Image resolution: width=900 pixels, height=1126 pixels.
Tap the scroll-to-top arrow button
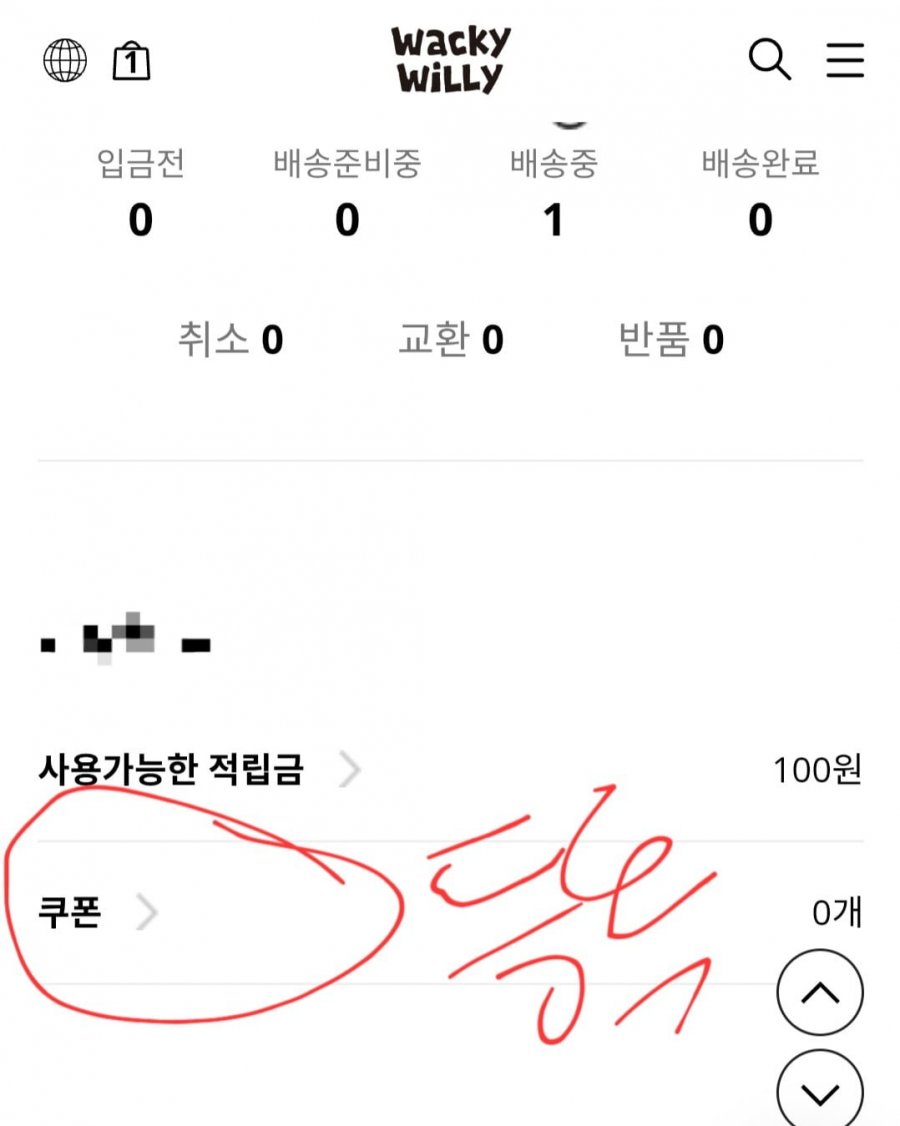point(820,993)
